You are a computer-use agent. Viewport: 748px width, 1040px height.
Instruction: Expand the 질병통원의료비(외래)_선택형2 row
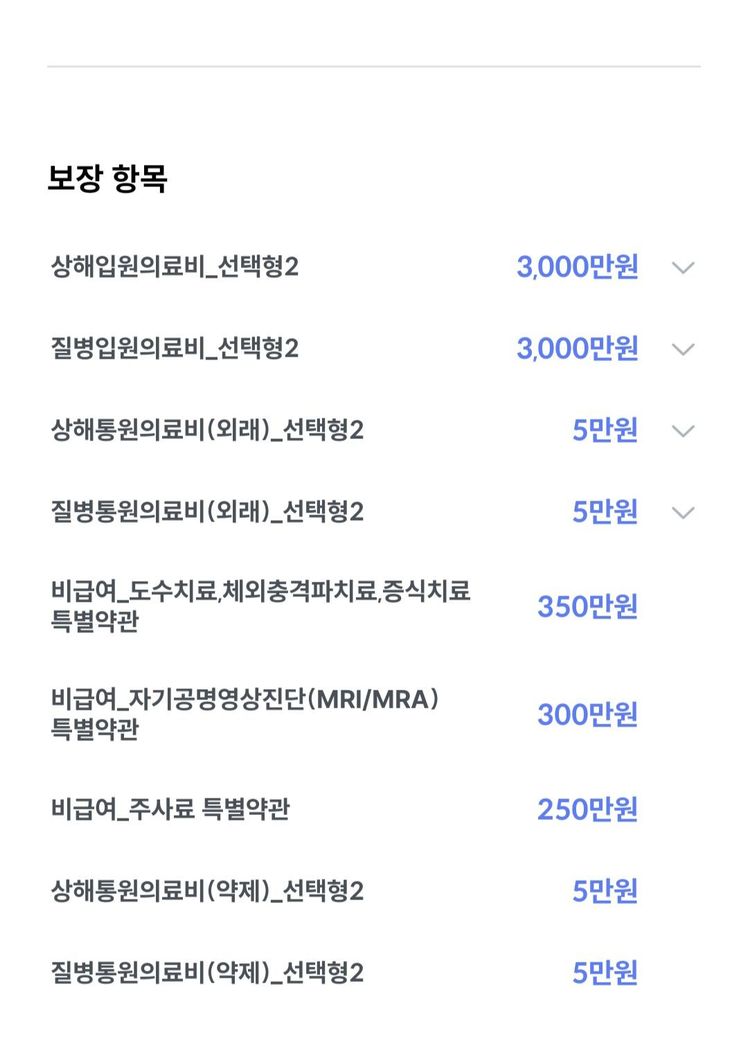[x=683, y=513]
